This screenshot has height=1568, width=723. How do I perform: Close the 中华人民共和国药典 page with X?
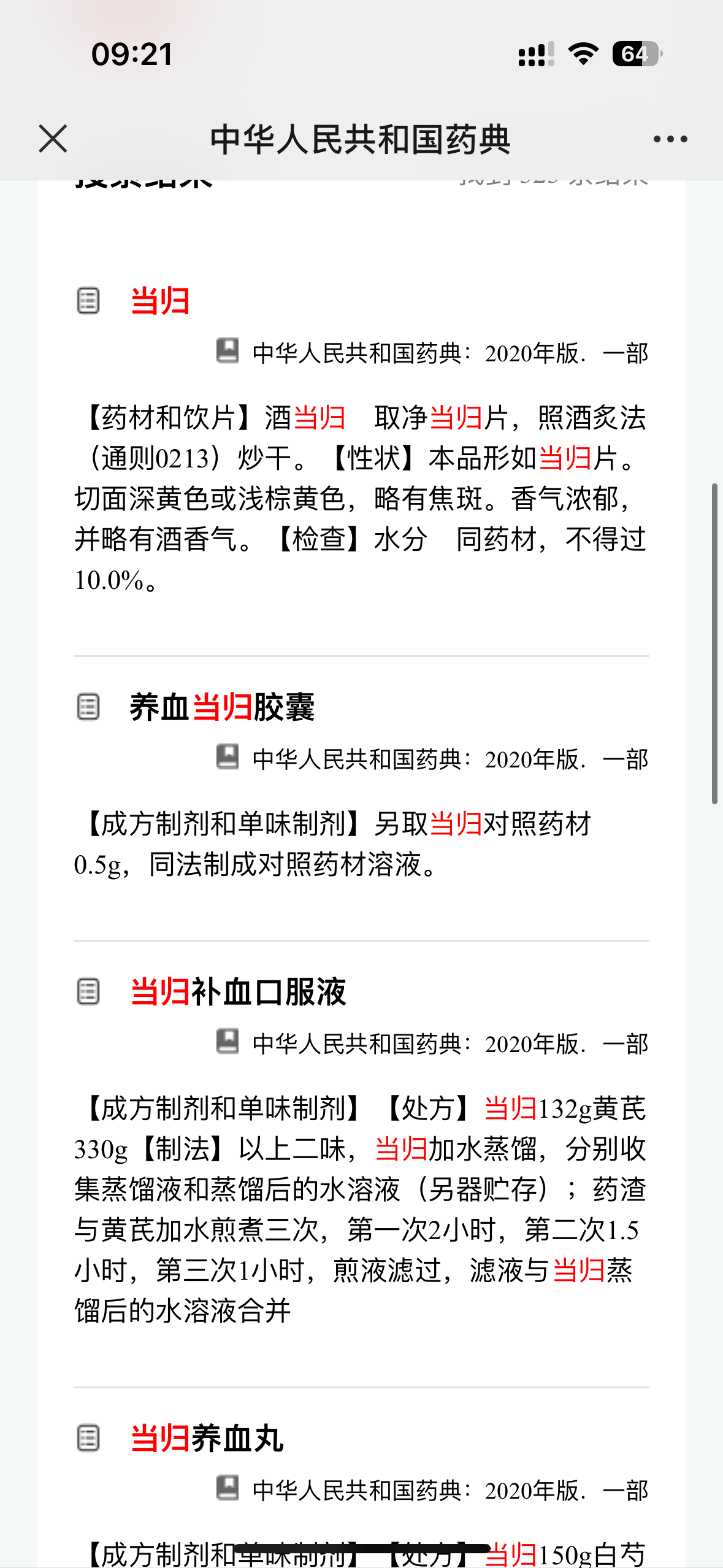pyautogui.click(x=53, y=139)
